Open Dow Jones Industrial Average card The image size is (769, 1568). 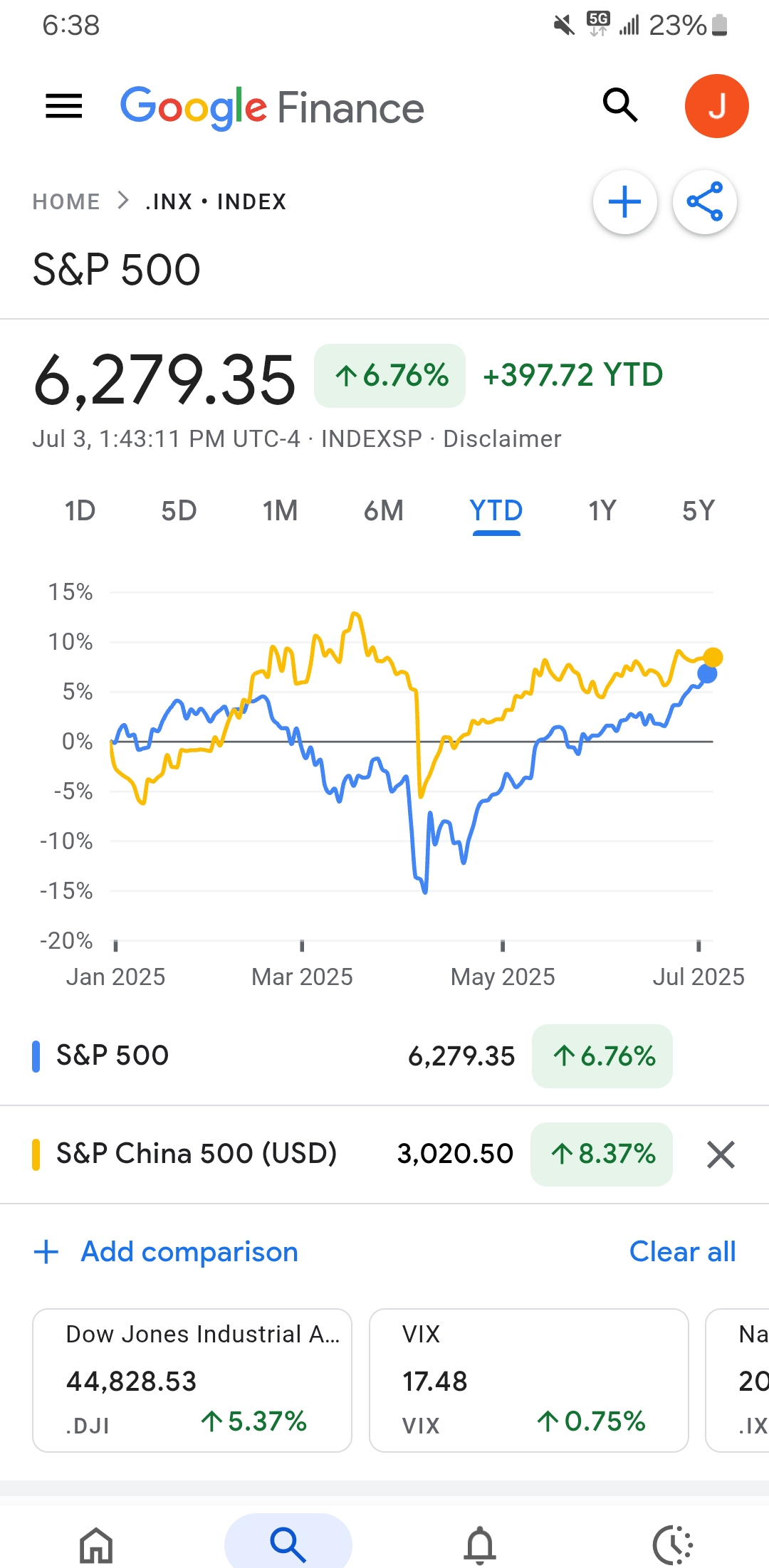192,1380
